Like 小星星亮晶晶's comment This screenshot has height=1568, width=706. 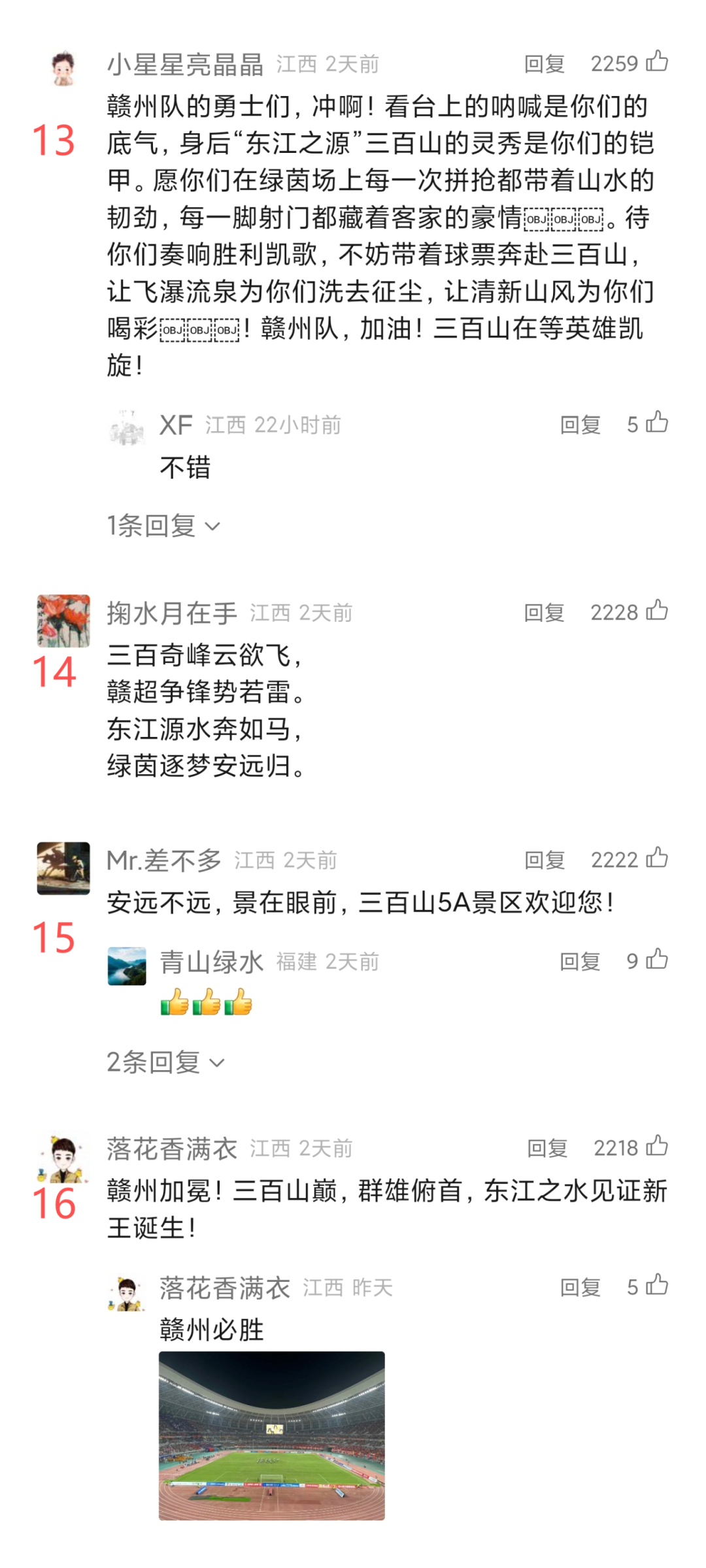click(657, 62)
